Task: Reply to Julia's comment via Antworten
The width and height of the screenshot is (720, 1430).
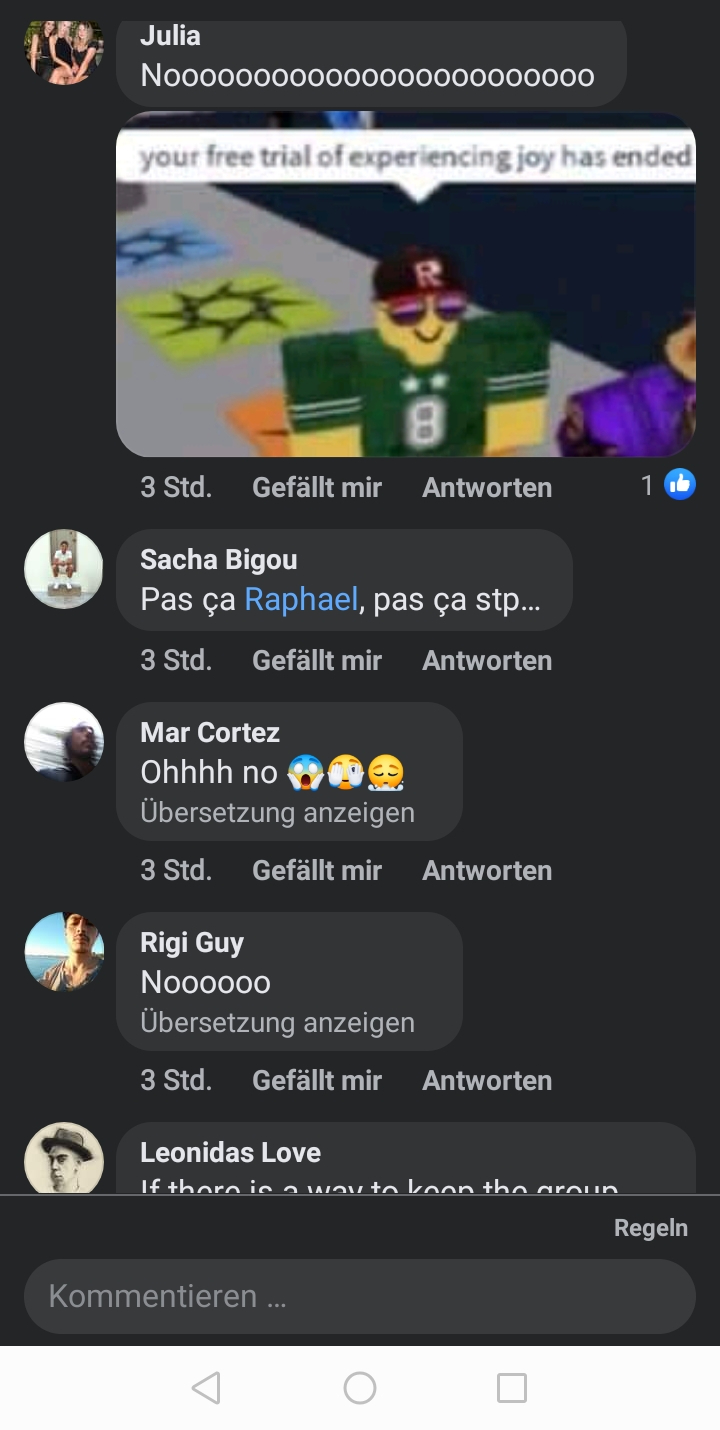Action: (x=487, y=487)
